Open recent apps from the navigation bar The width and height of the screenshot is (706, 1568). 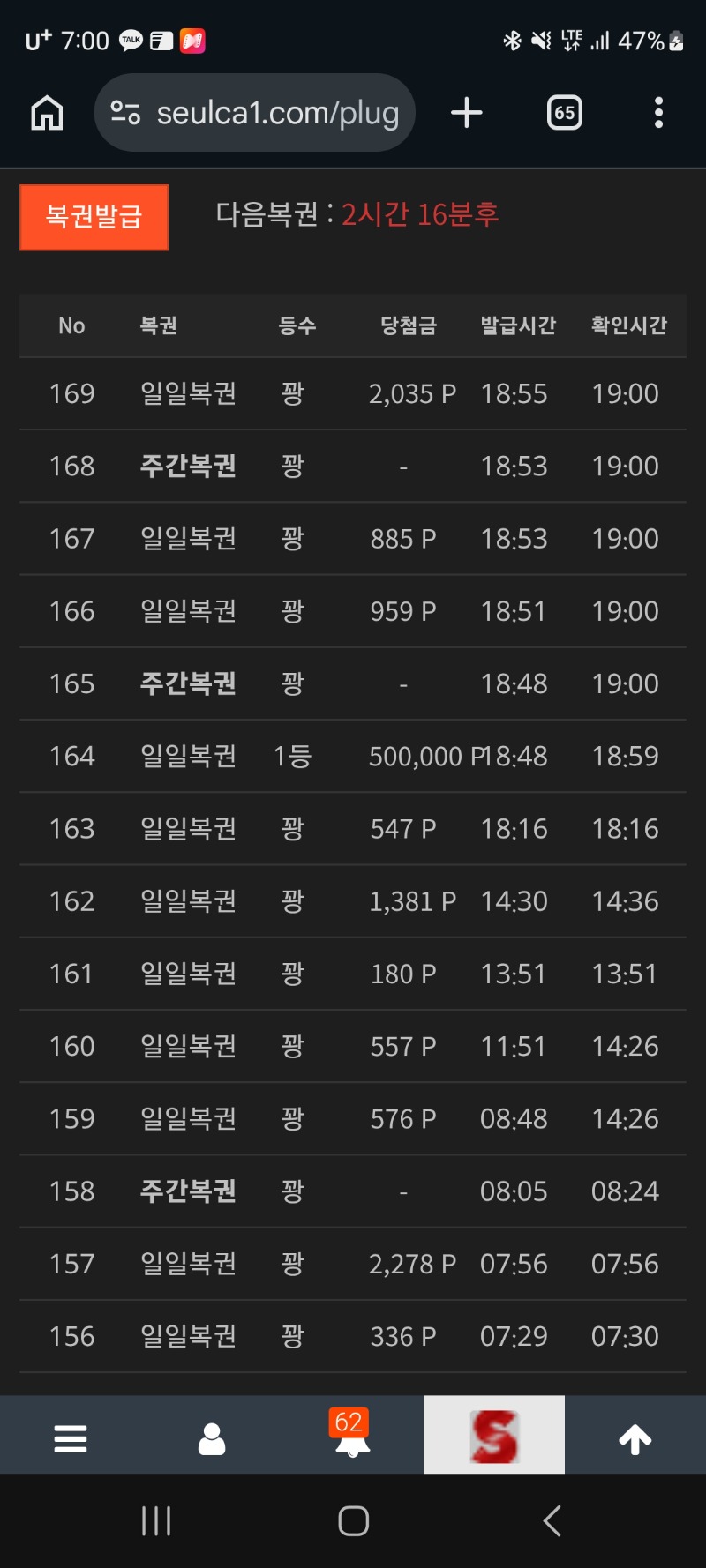[x=156, y=1520]
